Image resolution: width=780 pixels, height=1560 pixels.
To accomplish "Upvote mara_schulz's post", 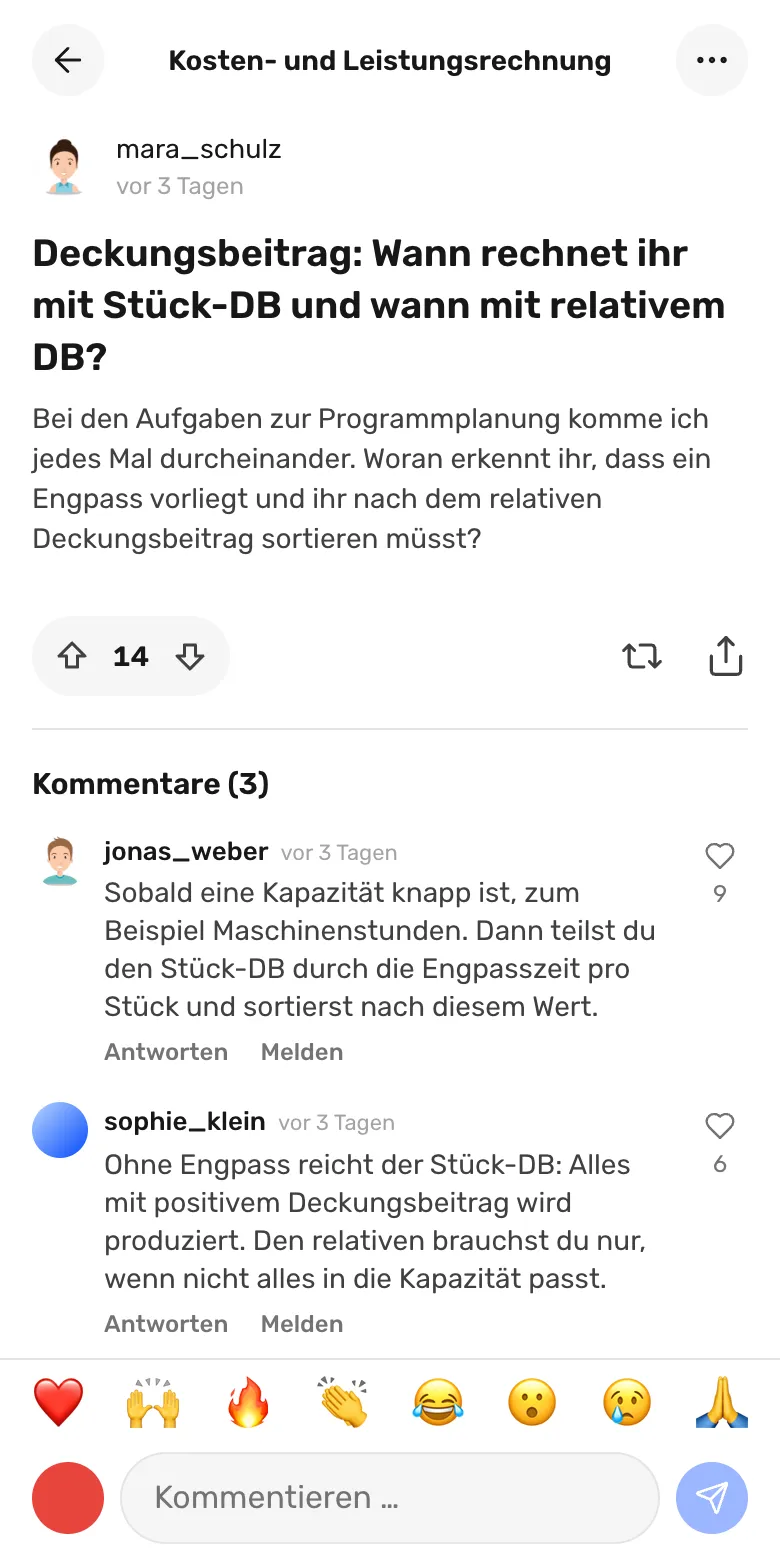I will pos(71,656).
